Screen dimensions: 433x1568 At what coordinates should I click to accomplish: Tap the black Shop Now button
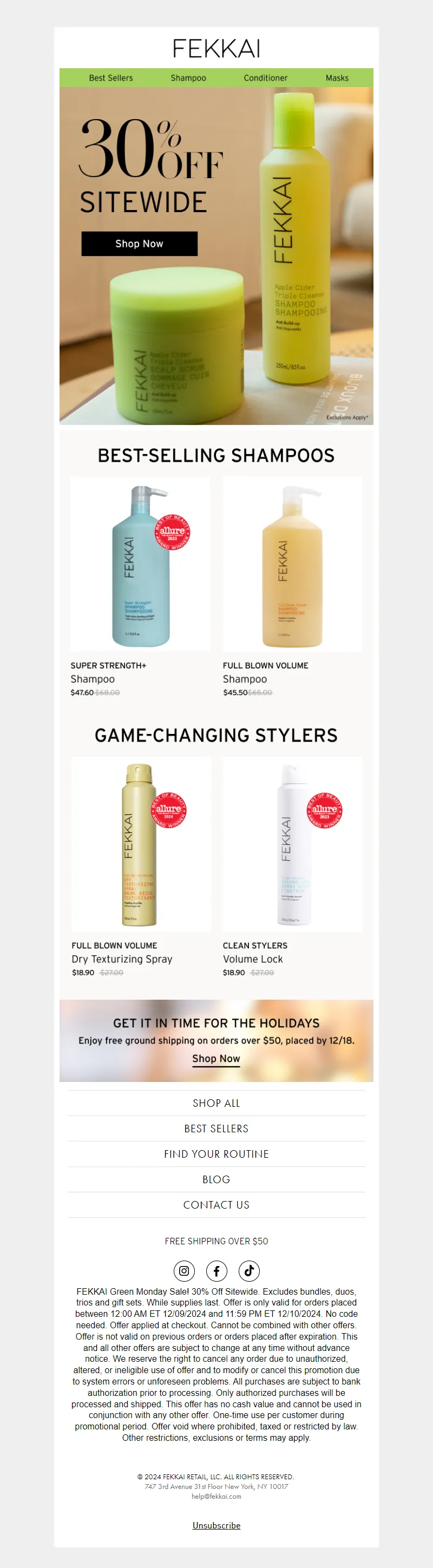(140, 244)
